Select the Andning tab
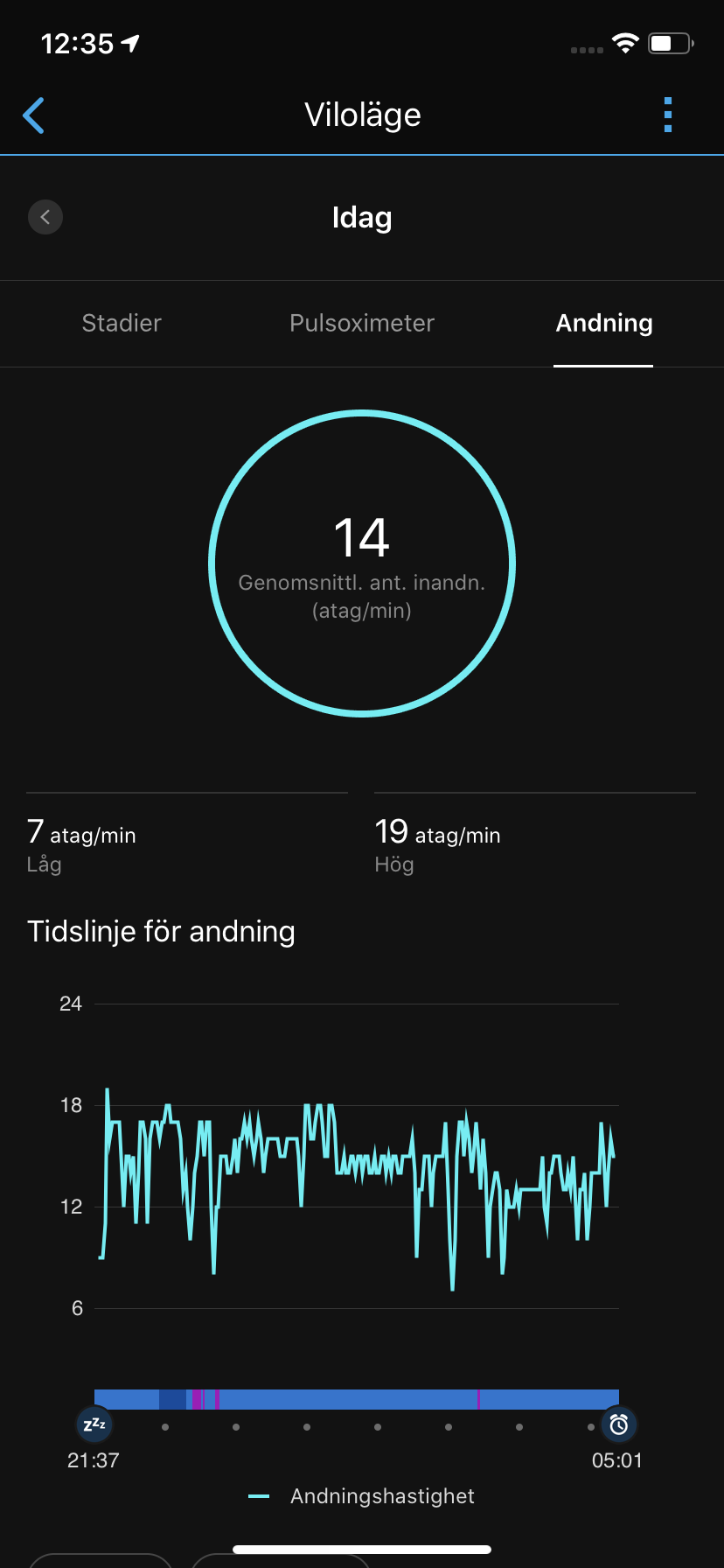 pos(604,323)
